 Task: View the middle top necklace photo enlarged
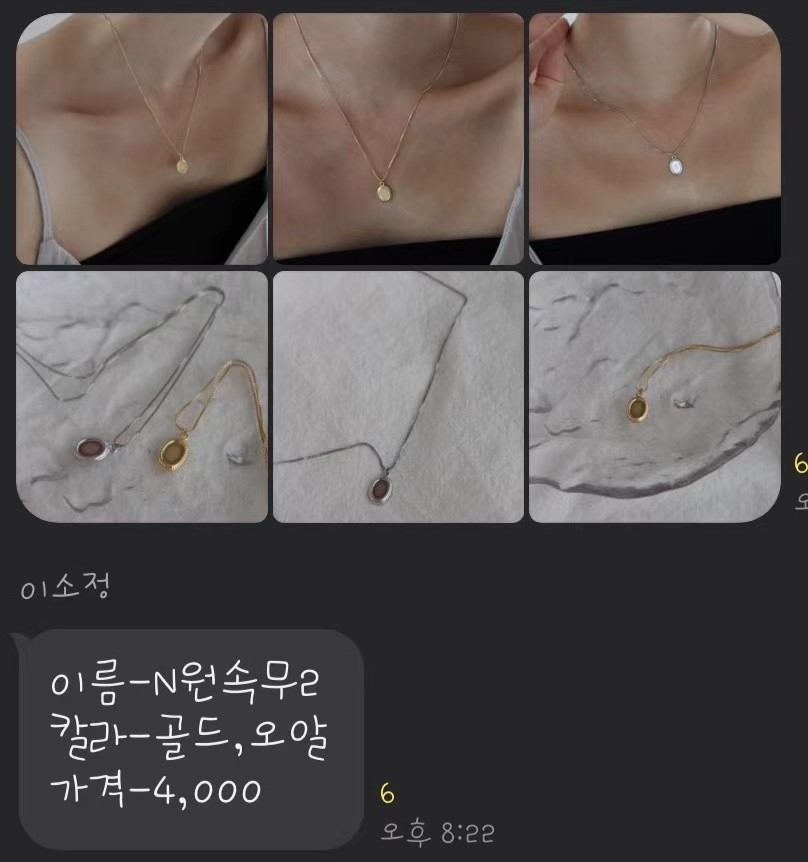395,135
